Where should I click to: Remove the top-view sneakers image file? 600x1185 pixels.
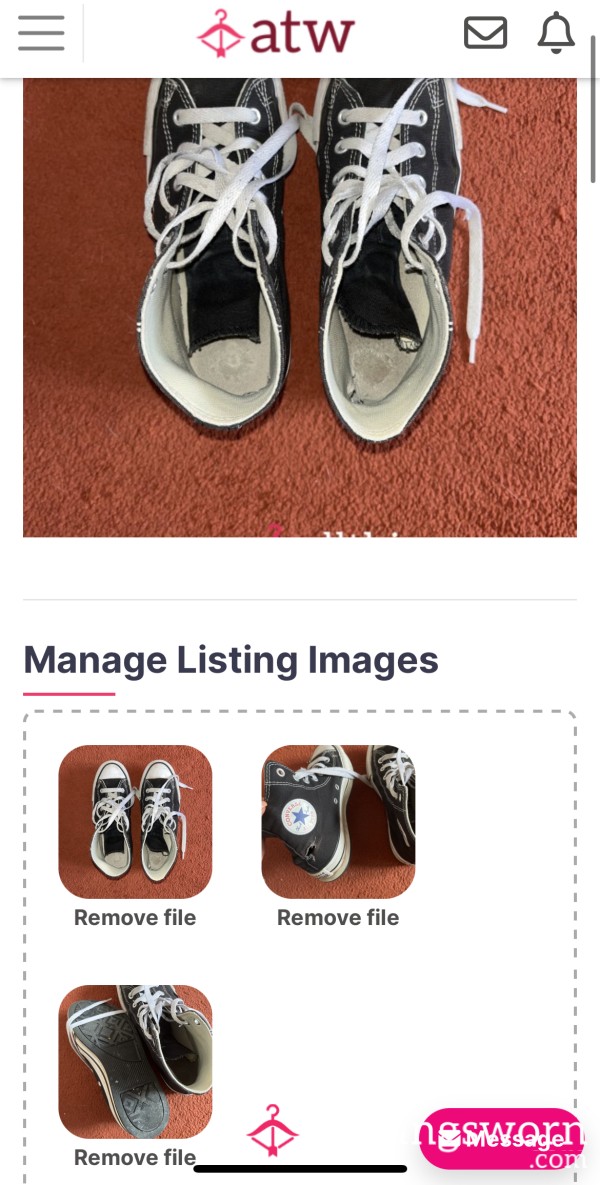tap(135, 917)
